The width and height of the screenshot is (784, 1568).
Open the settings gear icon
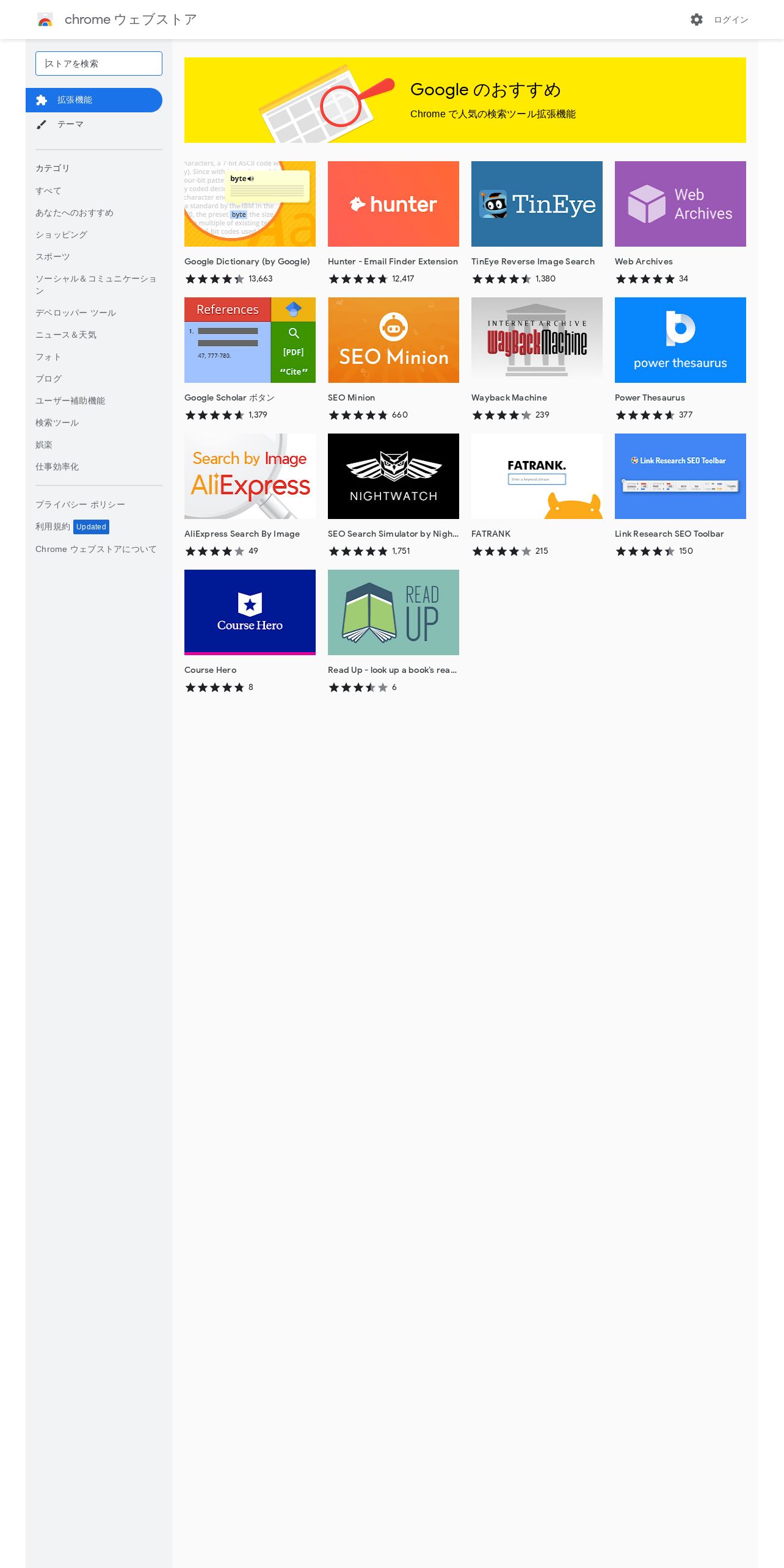tap(696, 20)
